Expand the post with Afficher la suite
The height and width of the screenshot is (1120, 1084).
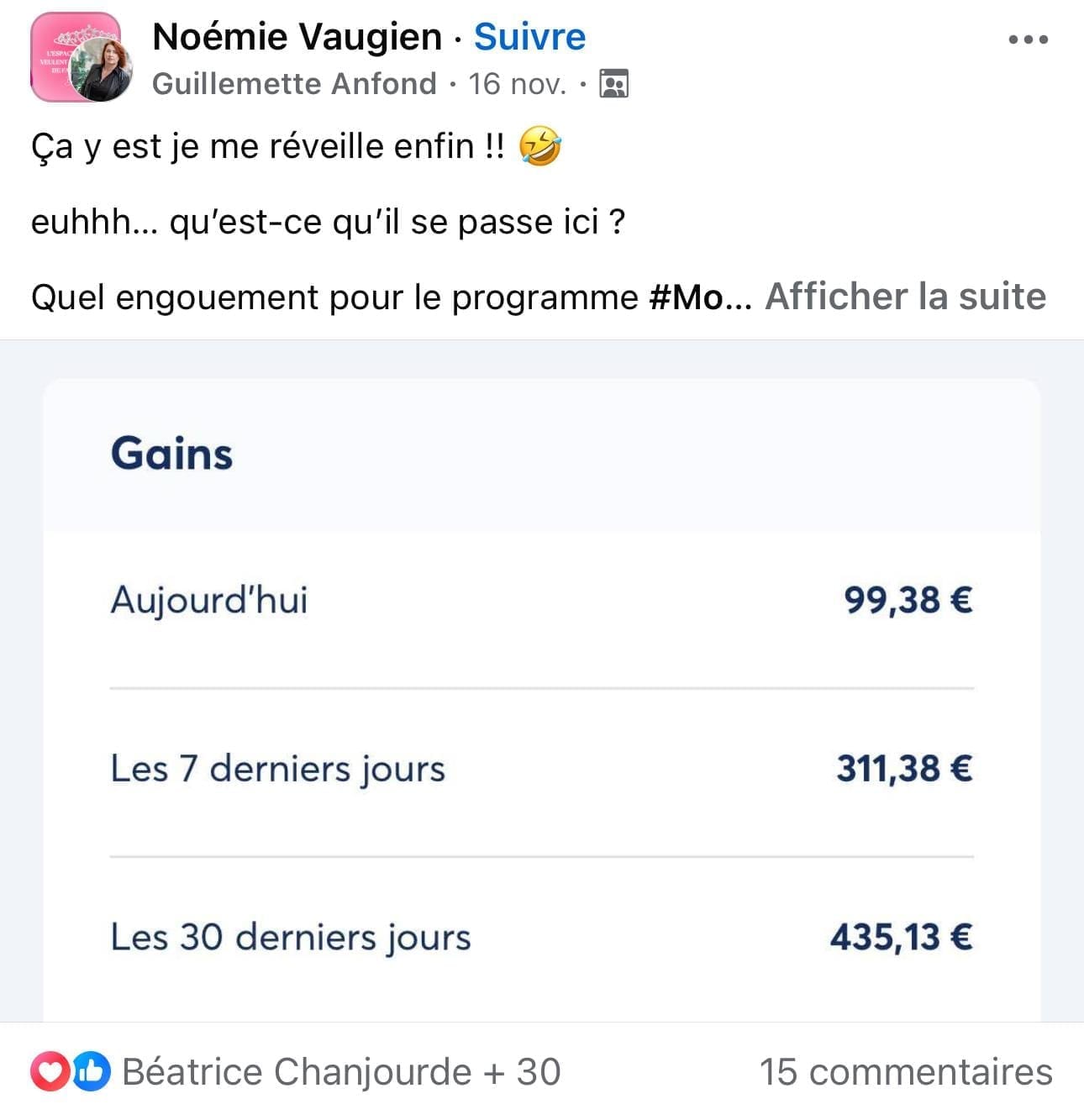tap(905, 297)
